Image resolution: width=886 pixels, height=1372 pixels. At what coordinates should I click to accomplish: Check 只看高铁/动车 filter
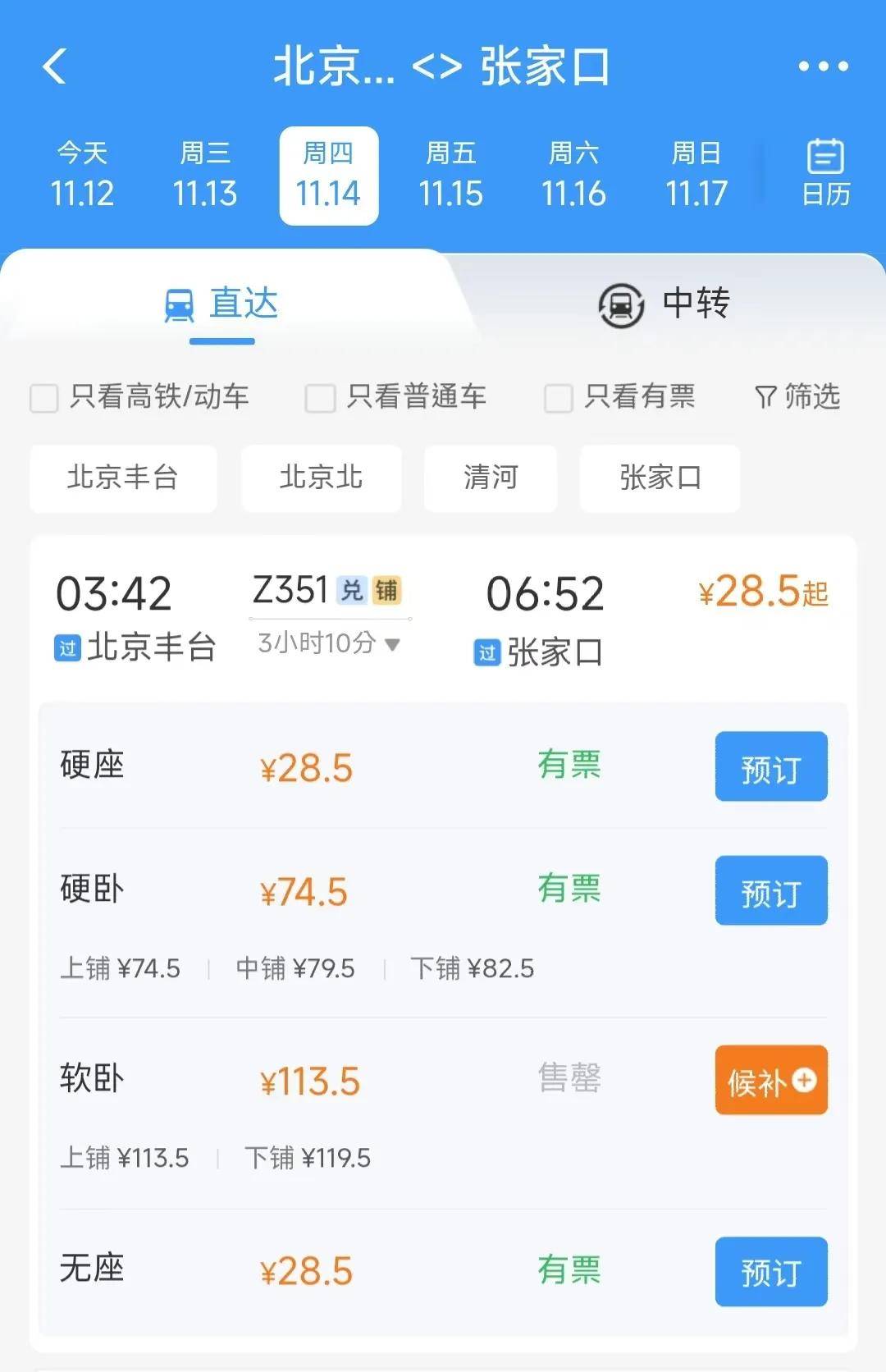click(x=44, y=398)
